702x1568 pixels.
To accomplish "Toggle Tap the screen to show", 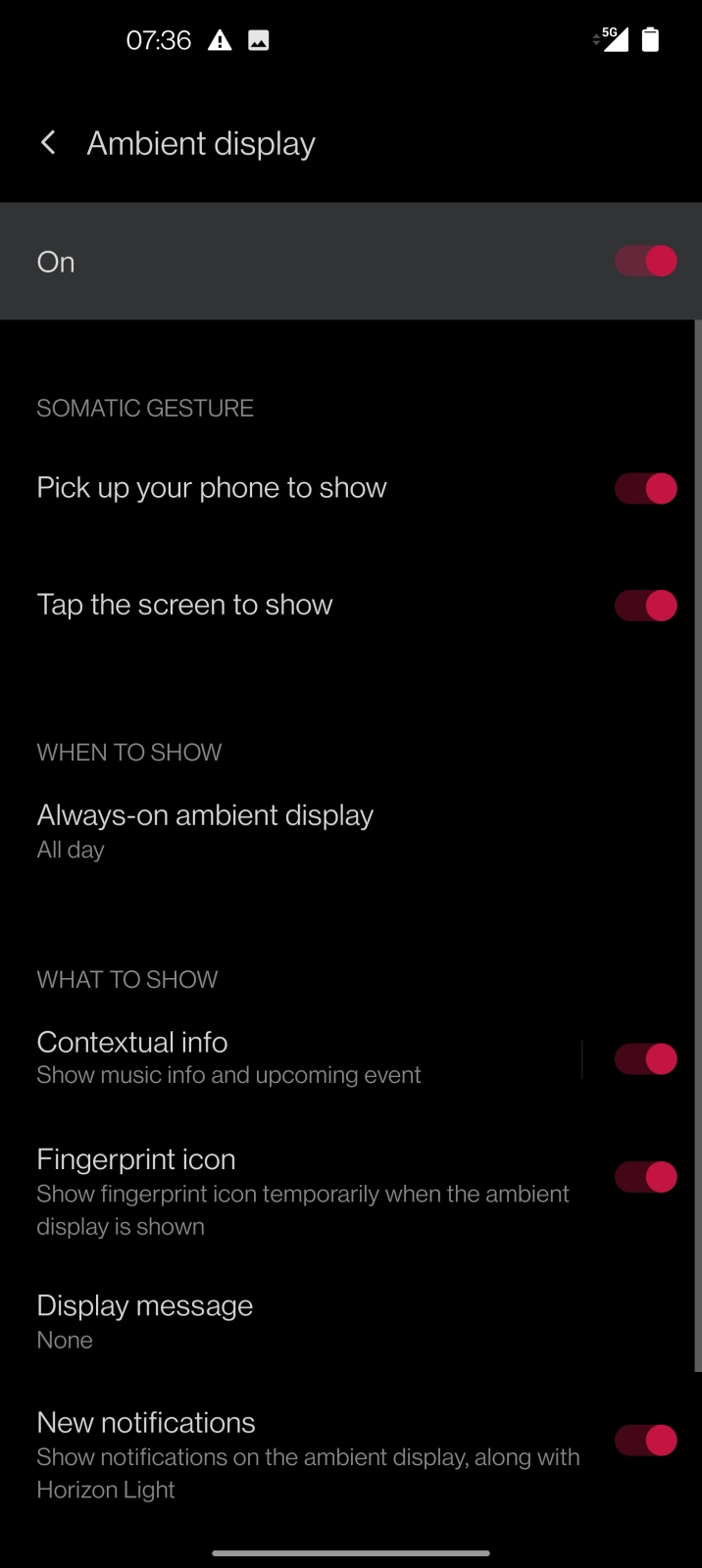I will [646, 606].
